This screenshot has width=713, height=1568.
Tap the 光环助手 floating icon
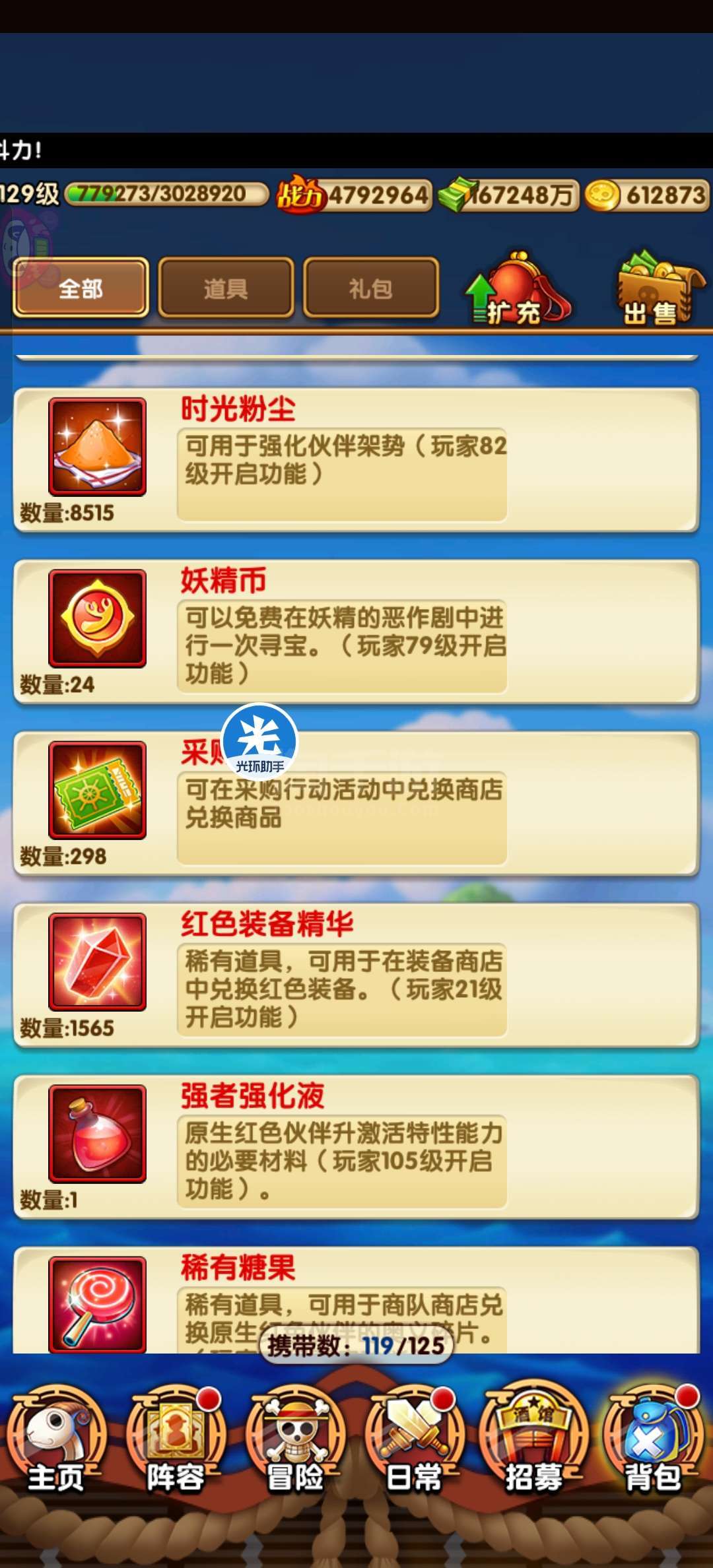(x=260, y=741)
